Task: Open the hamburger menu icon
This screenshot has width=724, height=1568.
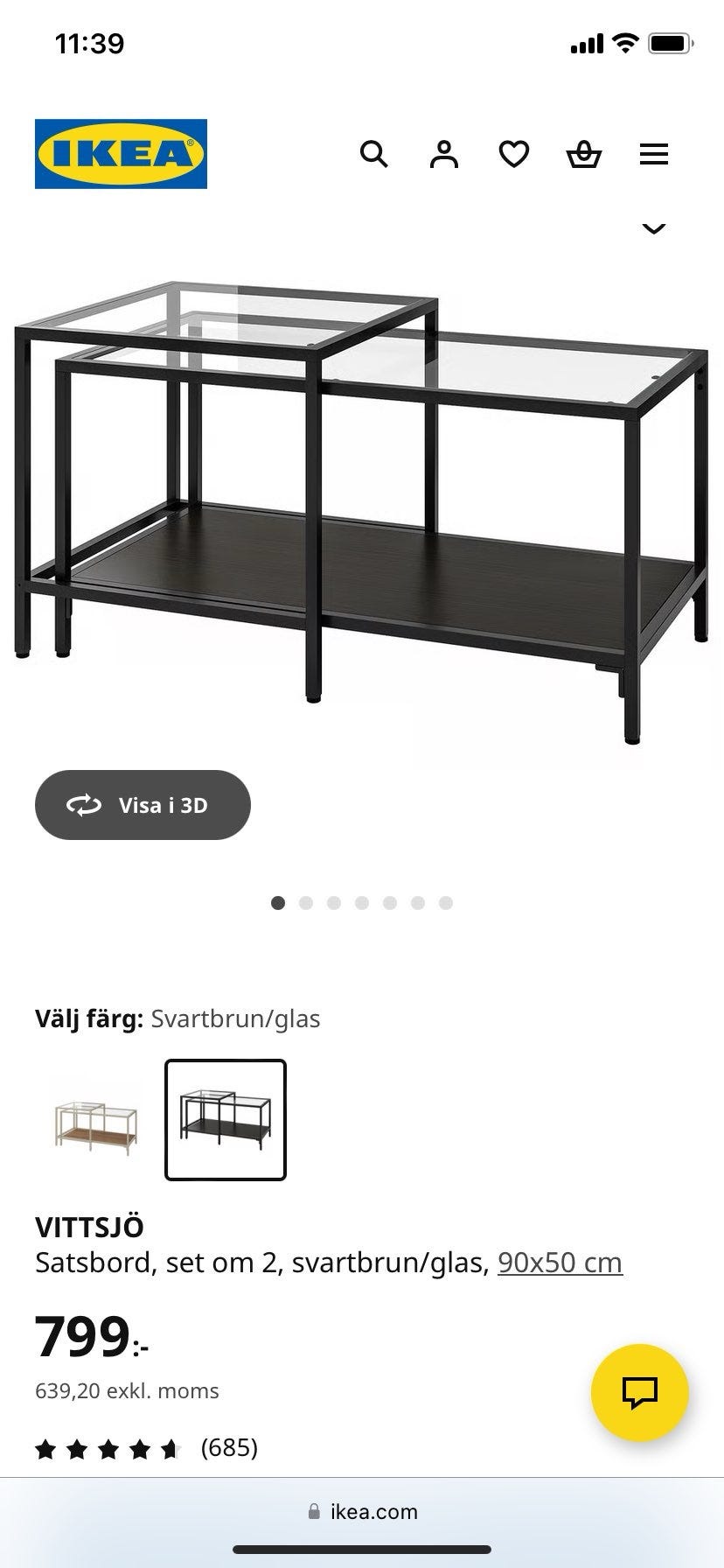Action: (x=654, y=154)
